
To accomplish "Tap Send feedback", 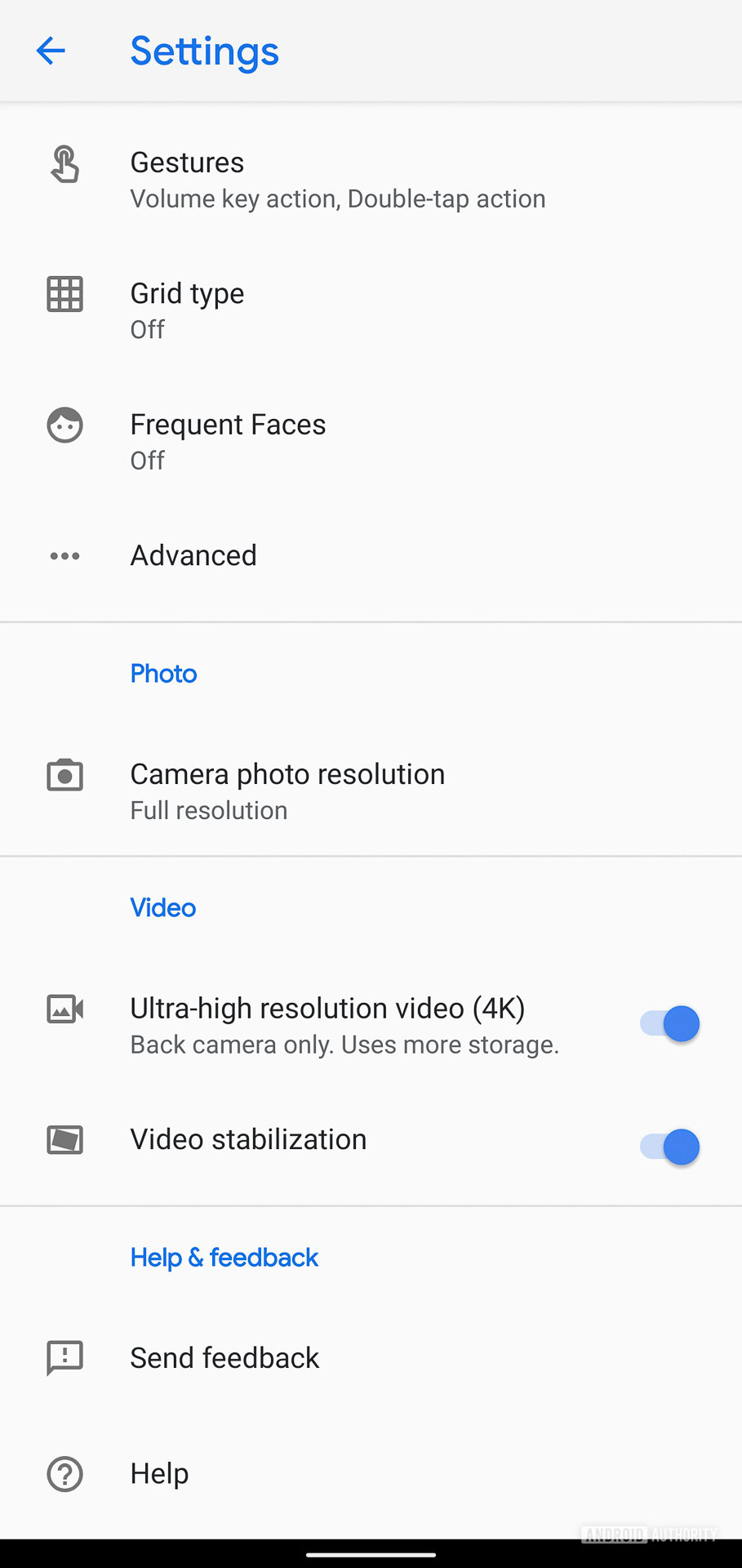I will pos(224,1358).
